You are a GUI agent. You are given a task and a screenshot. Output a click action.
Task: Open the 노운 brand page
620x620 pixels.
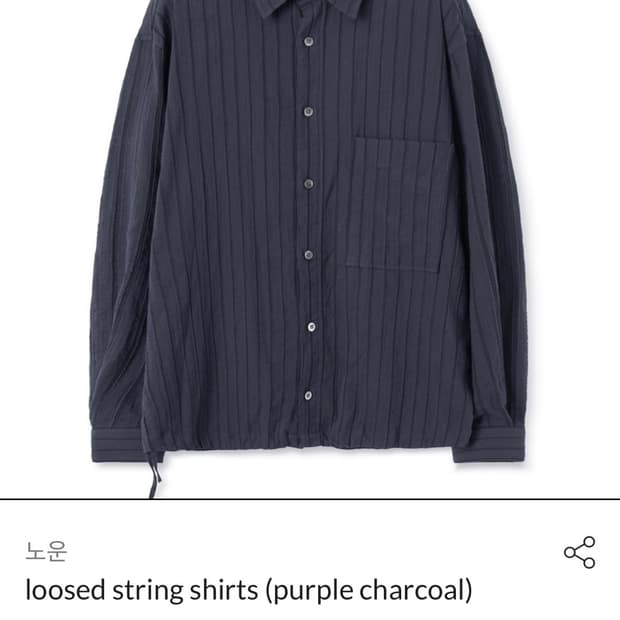click(x=46, y=551)
